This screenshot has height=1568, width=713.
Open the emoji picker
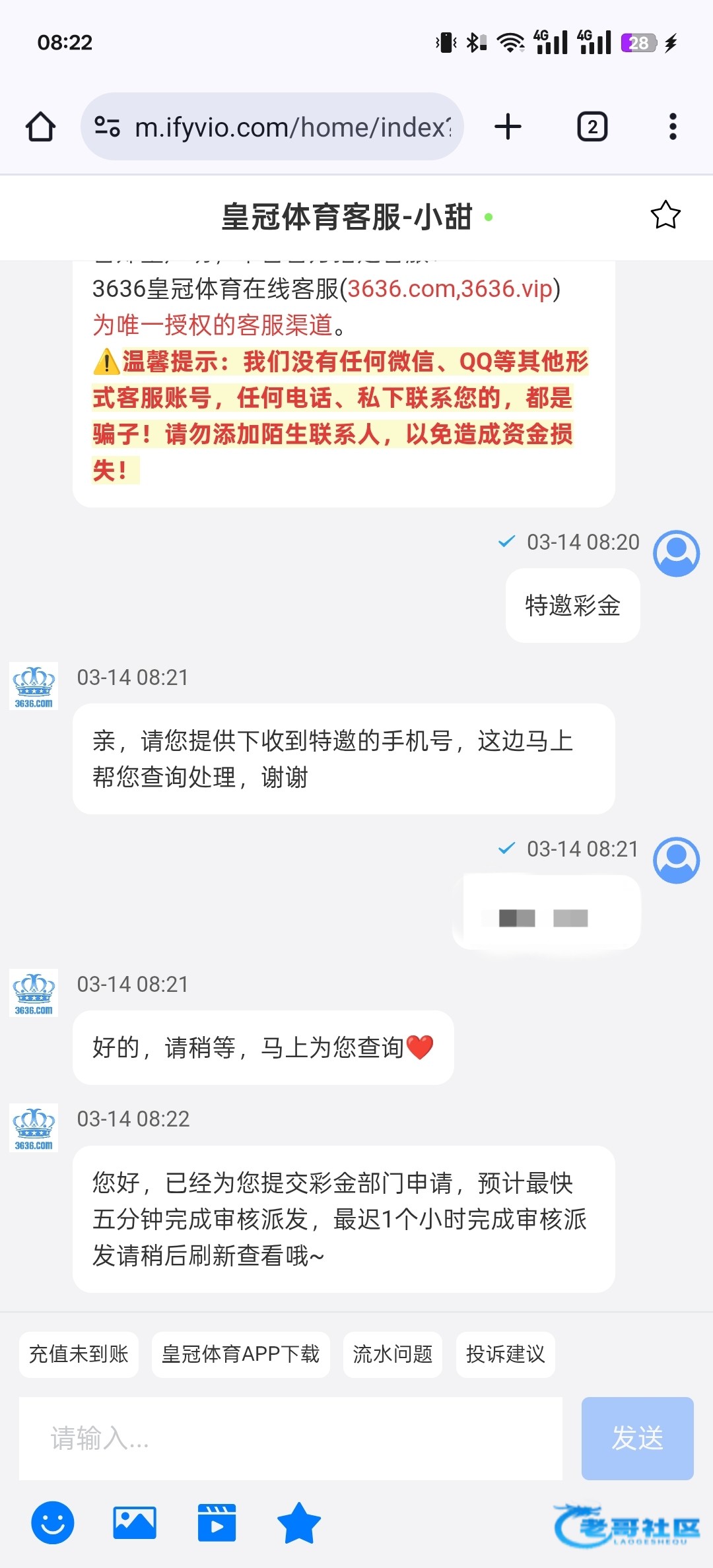pyautogui.click(x=53, y=1522)
